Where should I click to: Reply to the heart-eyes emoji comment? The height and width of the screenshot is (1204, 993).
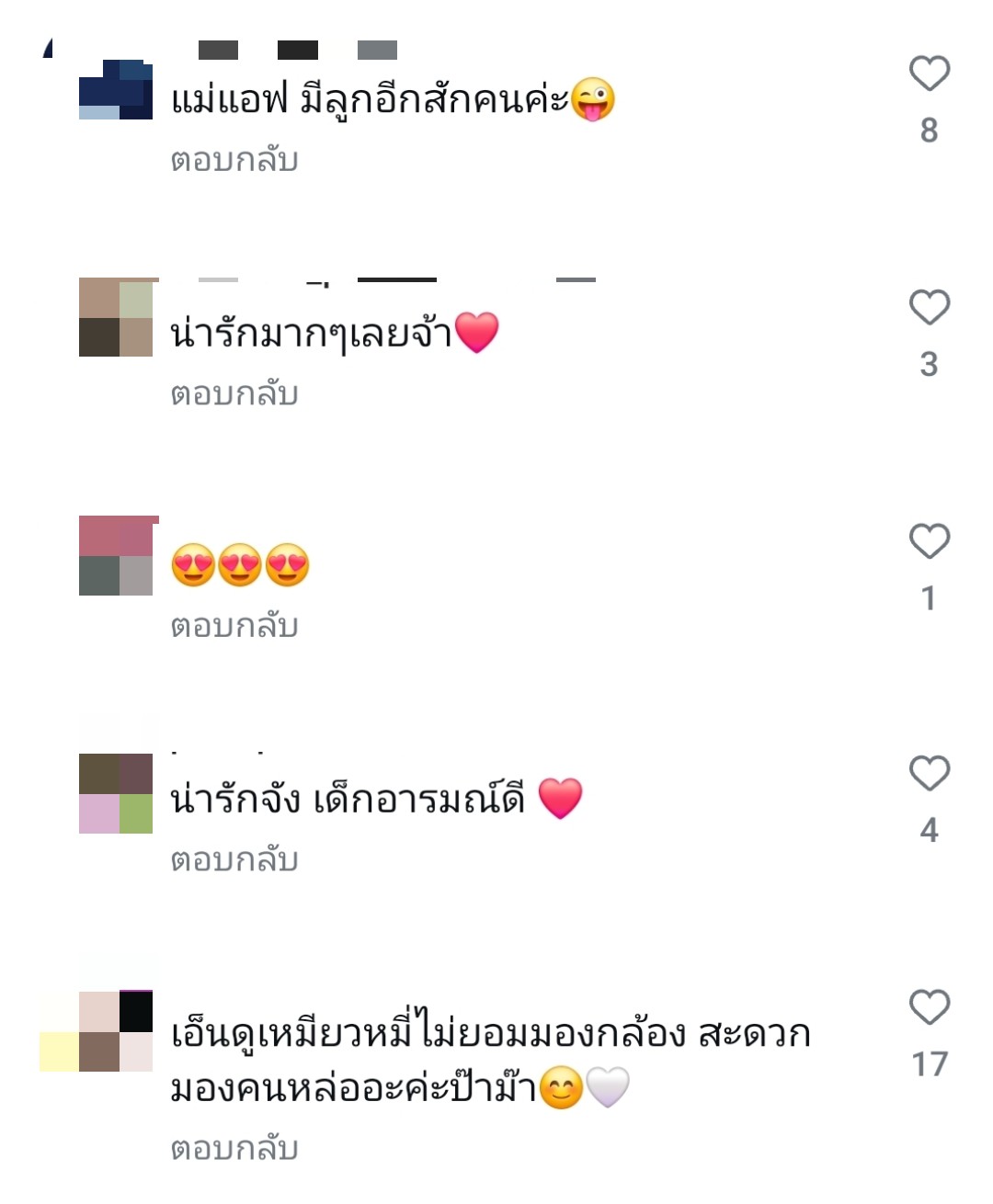click(234, 627)
